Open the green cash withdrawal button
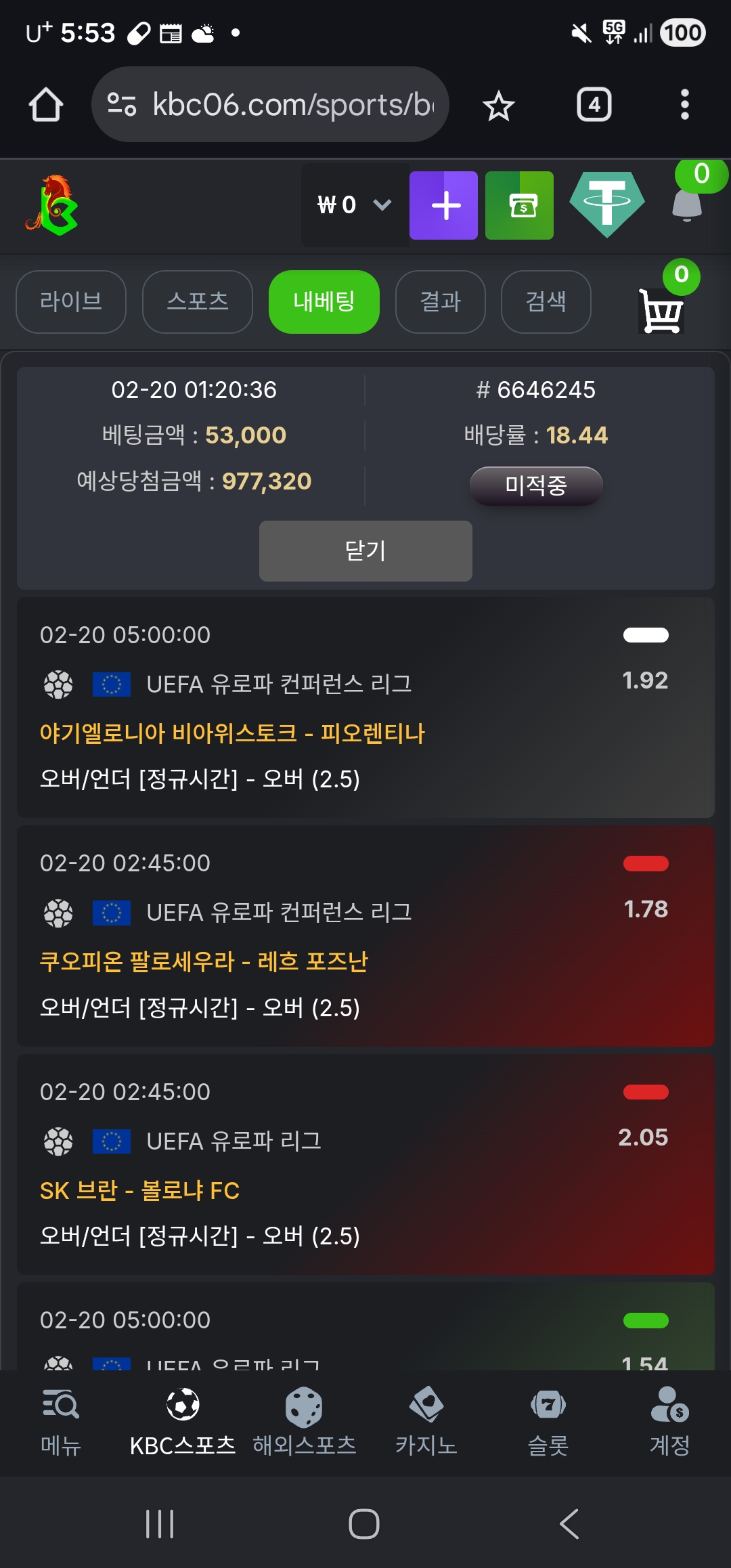731x1568 pixels. coord(520,205)
